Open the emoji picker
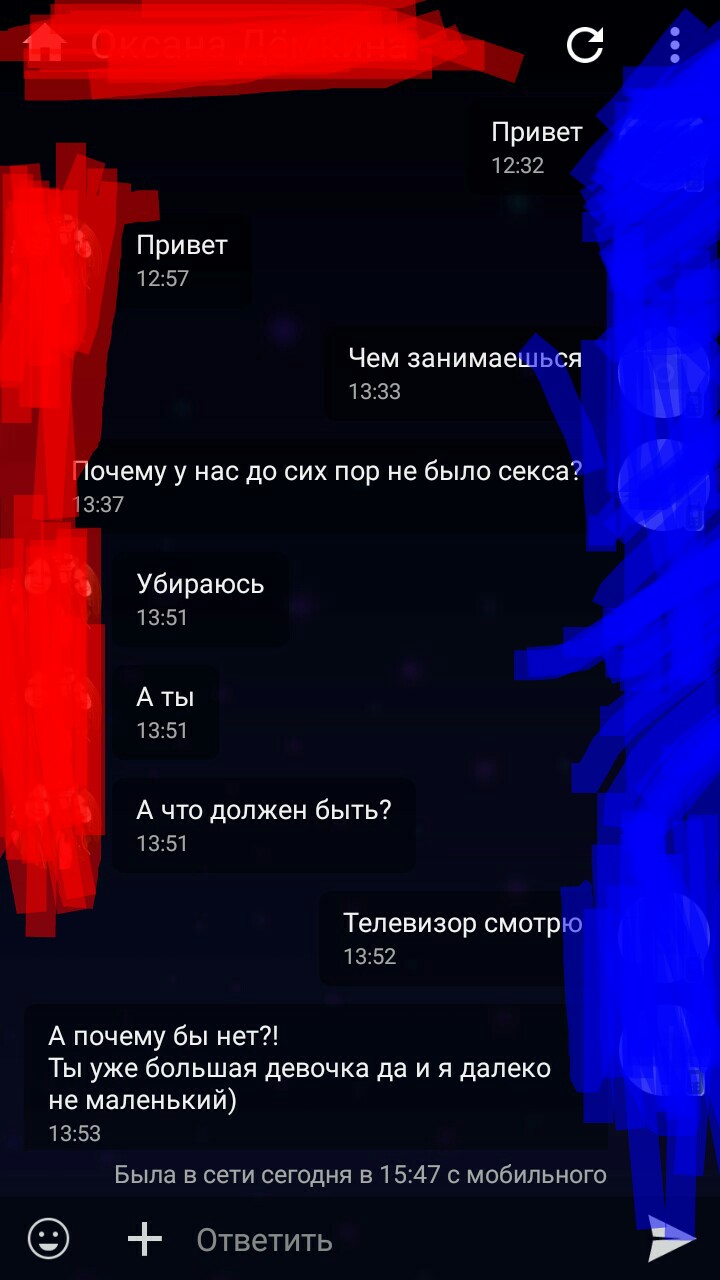The height and width of the screenshot is (1280, 720). coord(48,1239)
